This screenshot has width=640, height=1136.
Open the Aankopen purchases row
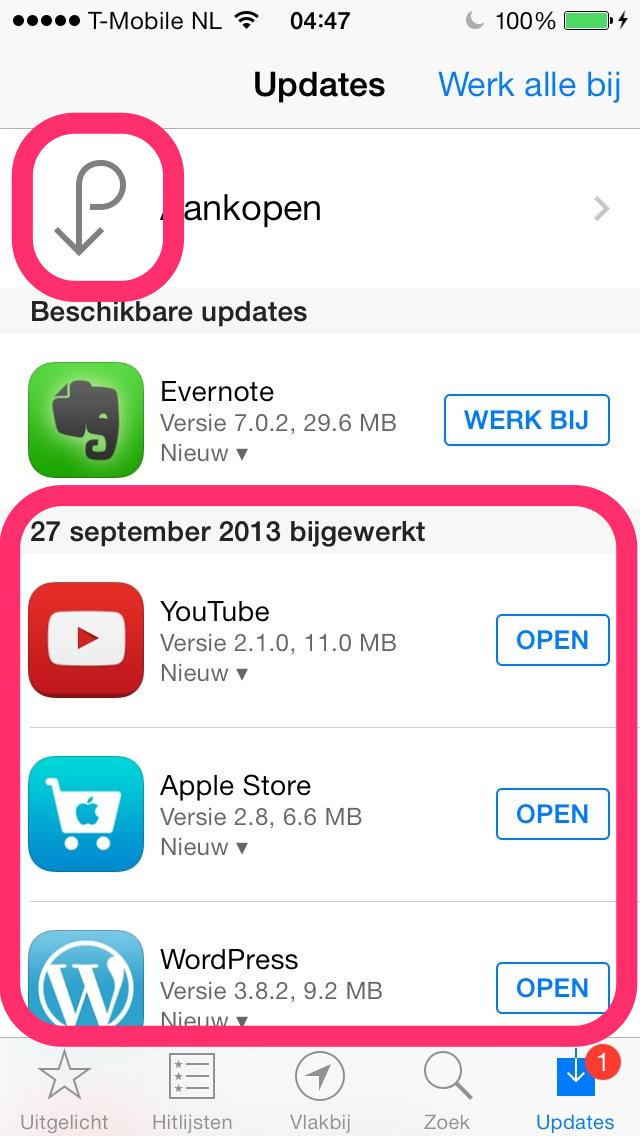tap(320, 209)
